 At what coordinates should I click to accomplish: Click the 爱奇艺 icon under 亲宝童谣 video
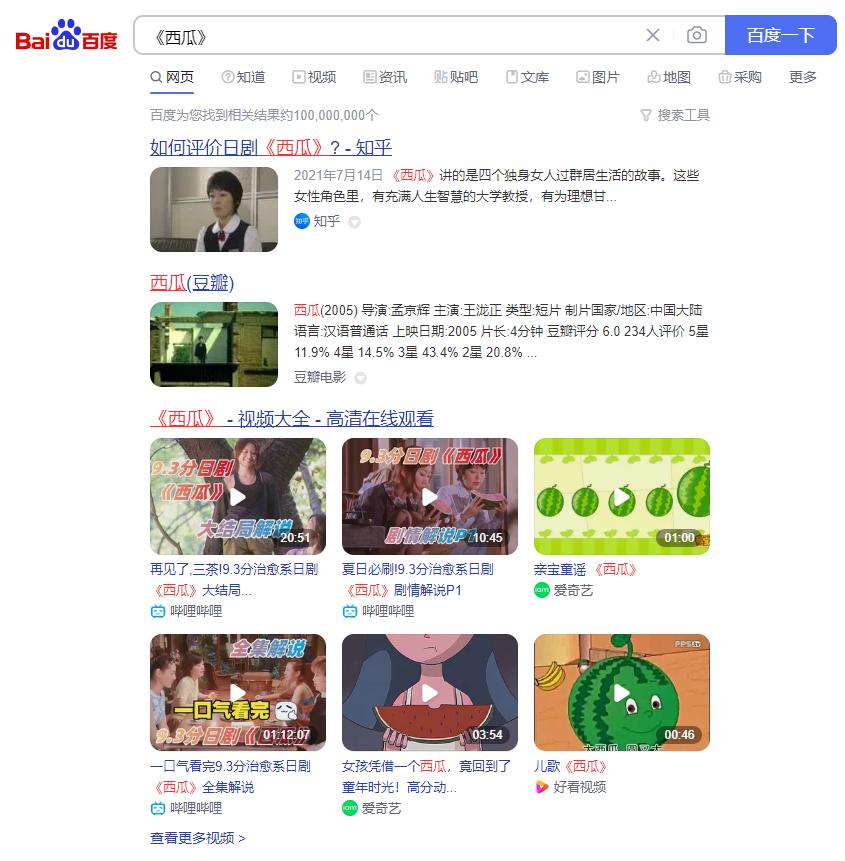coord(541,590)
